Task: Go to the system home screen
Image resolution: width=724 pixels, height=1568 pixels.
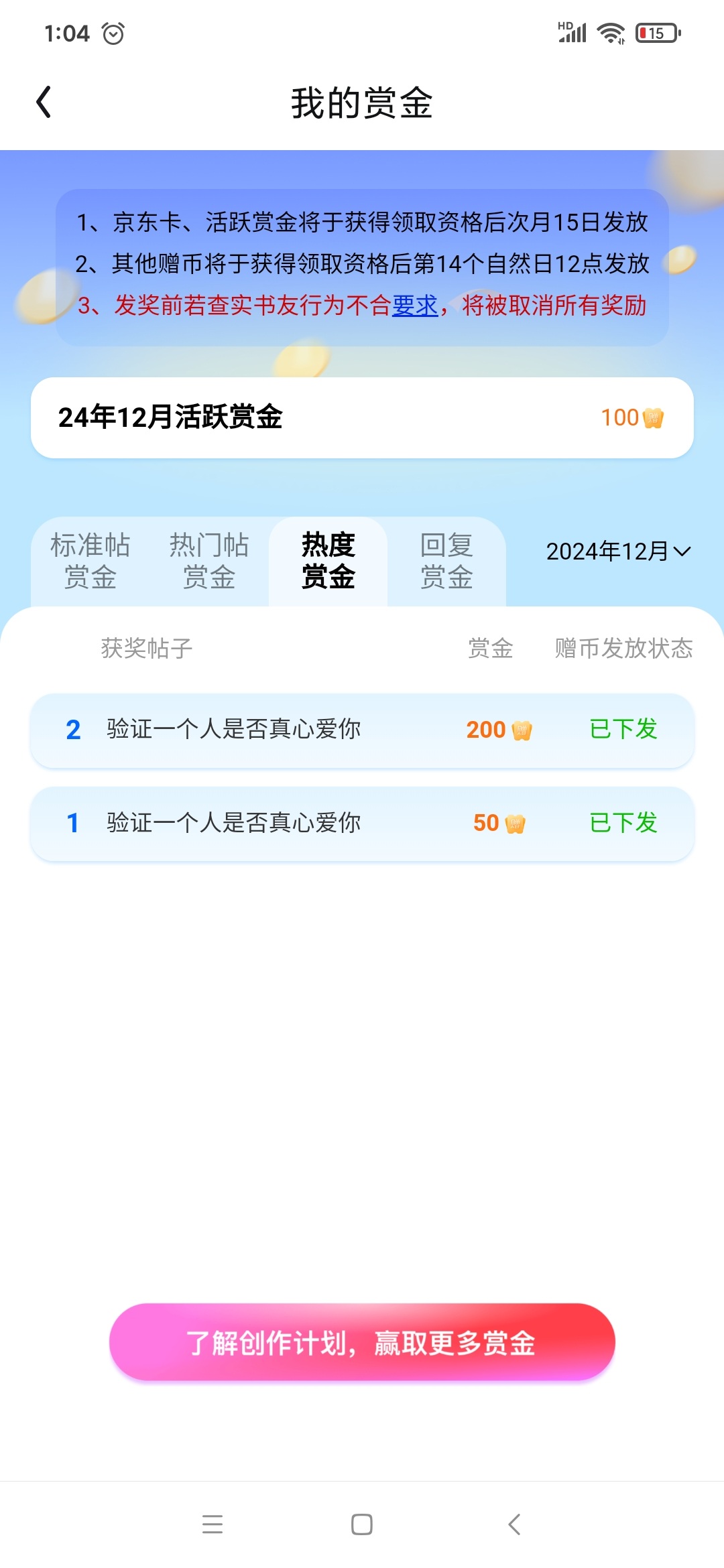Action: [x=362, y=1524]
